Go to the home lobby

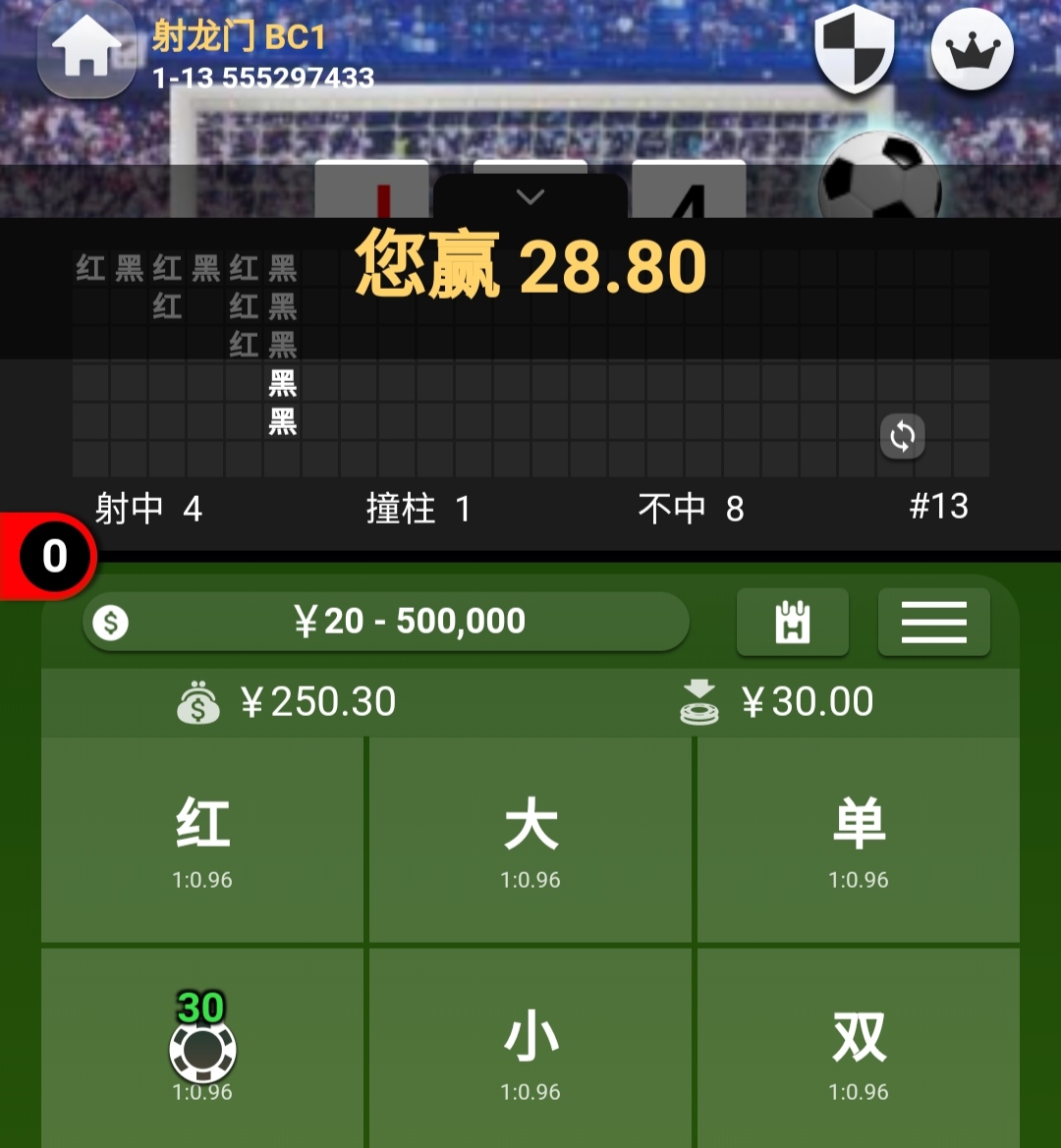(86, 51)
